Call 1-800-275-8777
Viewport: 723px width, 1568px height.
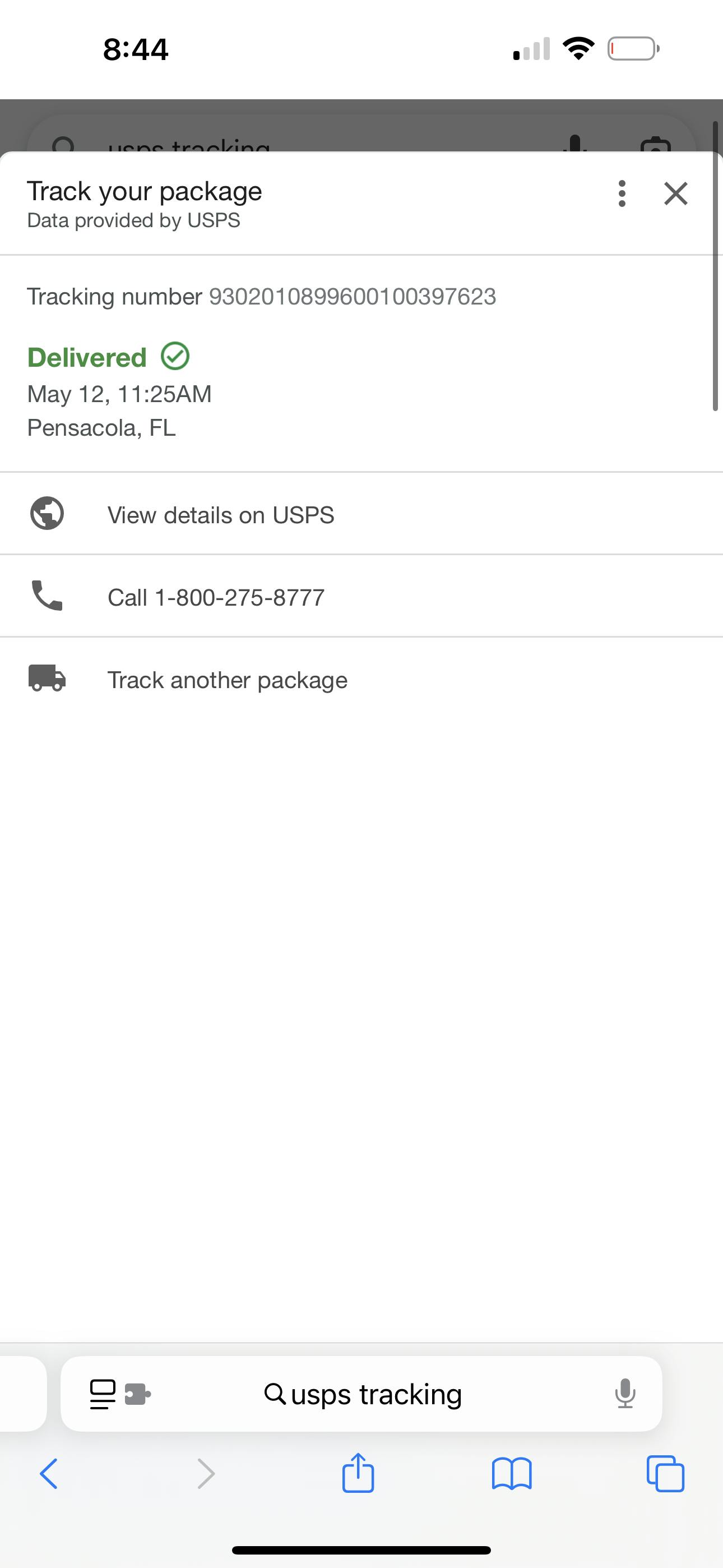[x=361, y=597]
